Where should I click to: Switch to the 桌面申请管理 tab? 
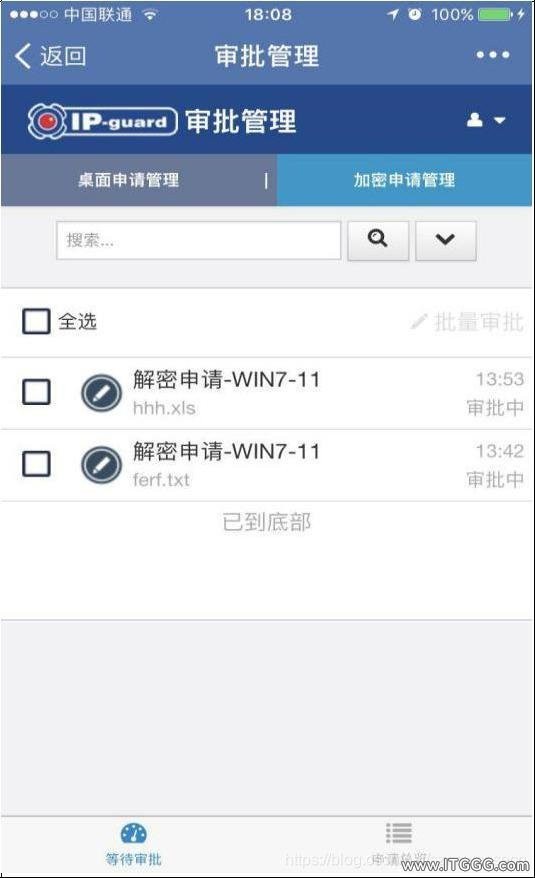coord(129,180)
